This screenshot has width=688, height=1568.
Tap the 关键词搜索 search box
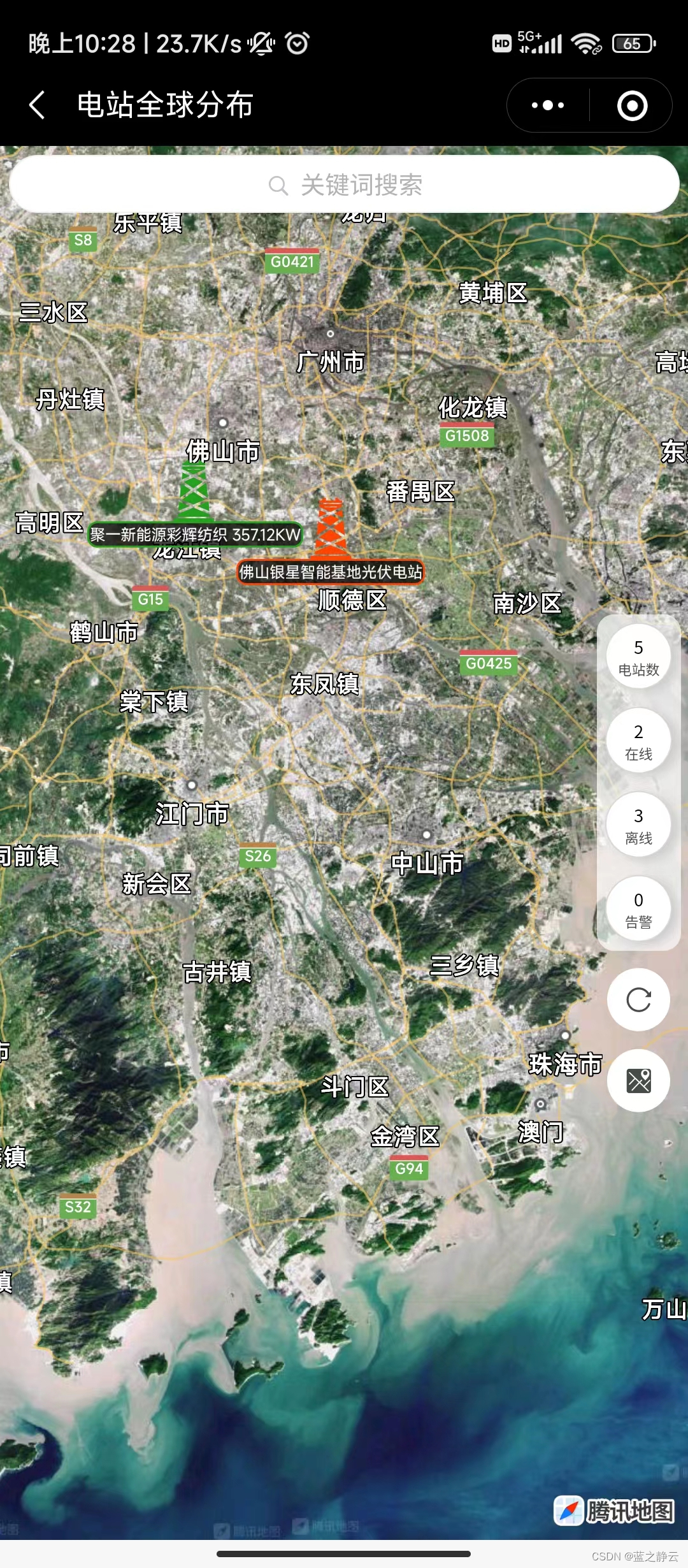344,184
